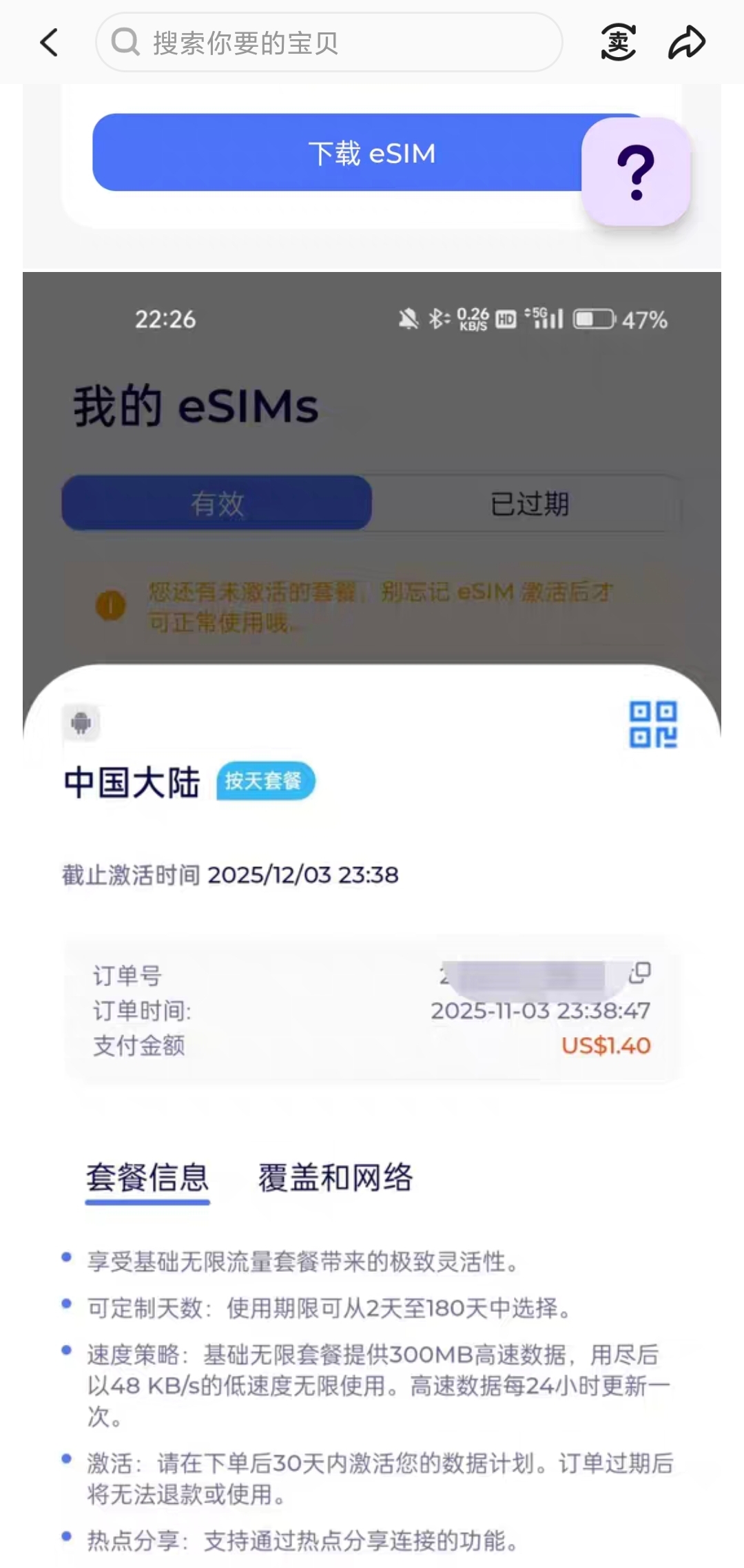
Task: Tap the Android robot device icon
Action: click(x=81, y=722)
